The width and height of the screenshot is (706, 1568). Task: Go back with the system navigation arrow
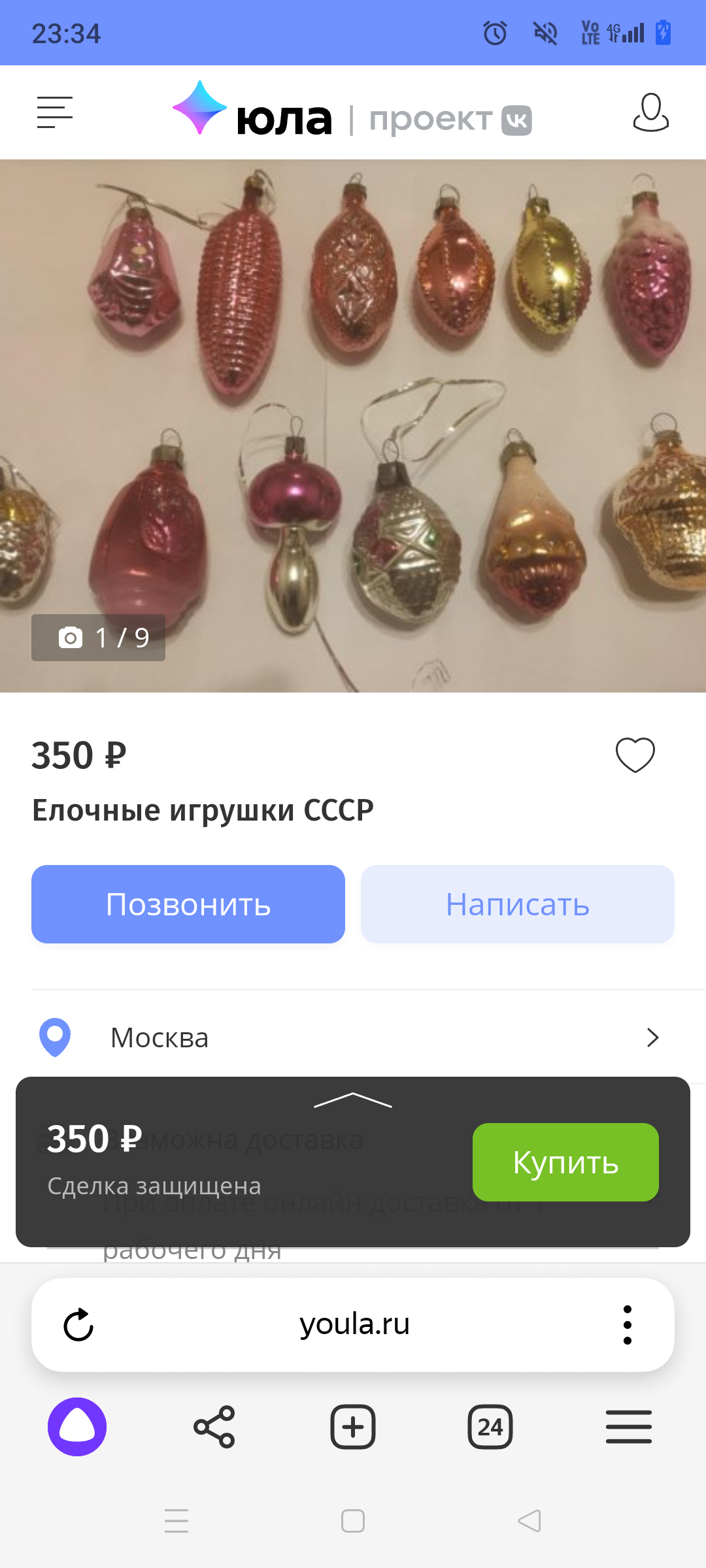click(x=529, y=1521)
